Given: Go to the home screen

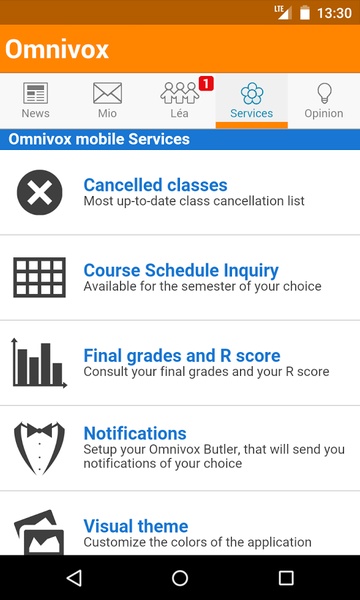Looking at the screenshot, I should click(180, 578).
